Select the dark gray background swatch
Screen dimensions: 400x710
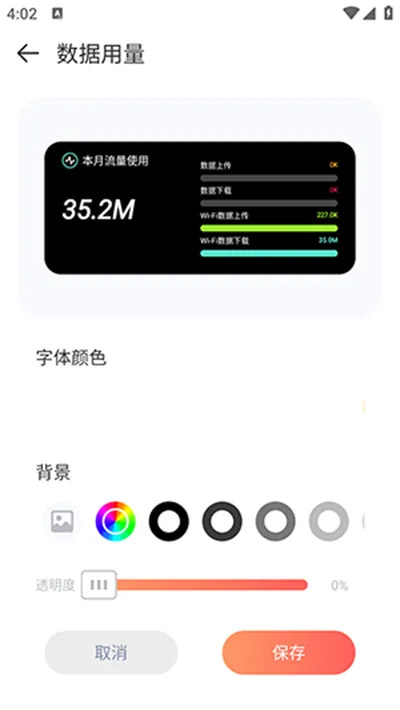[222, 521]
